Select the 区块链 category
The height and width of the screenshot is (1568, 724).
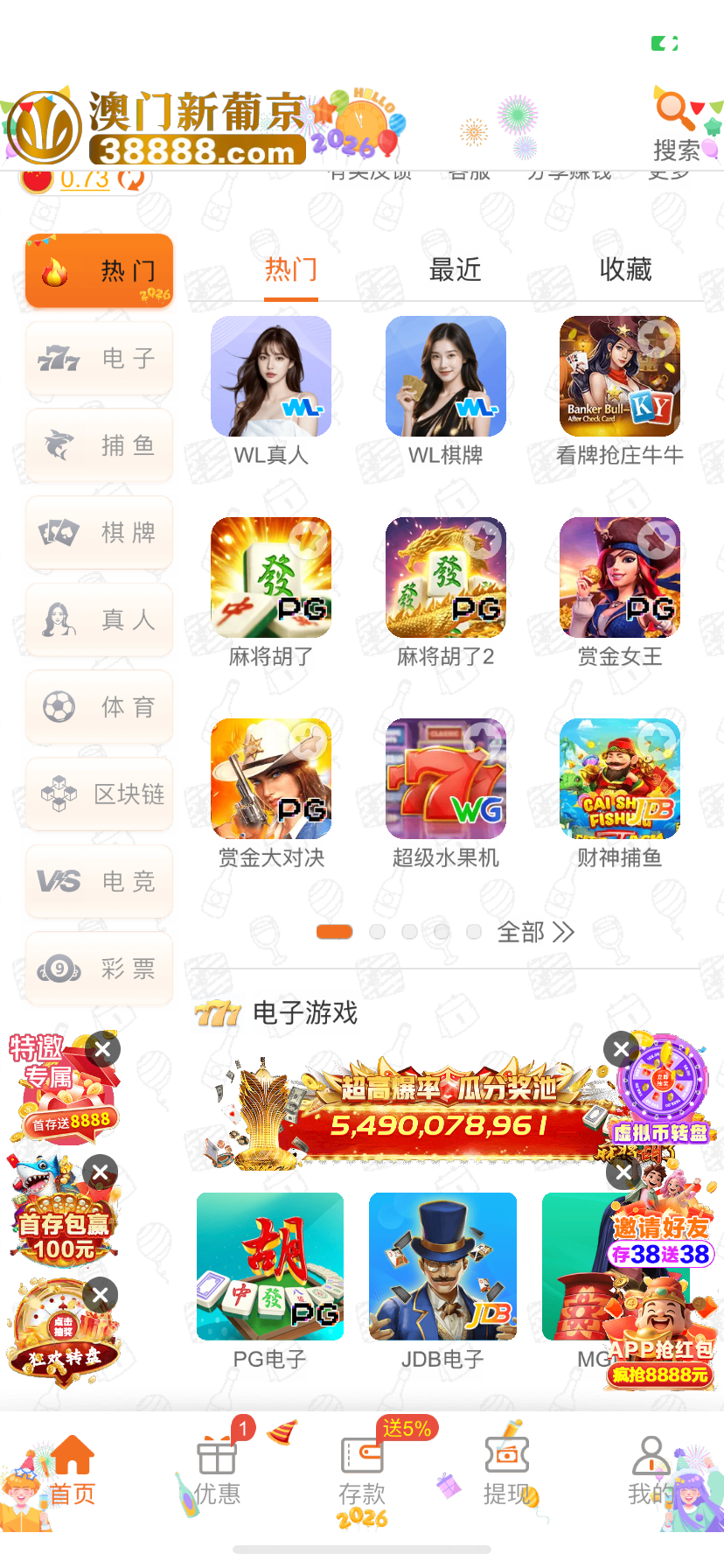coord(99,794)
